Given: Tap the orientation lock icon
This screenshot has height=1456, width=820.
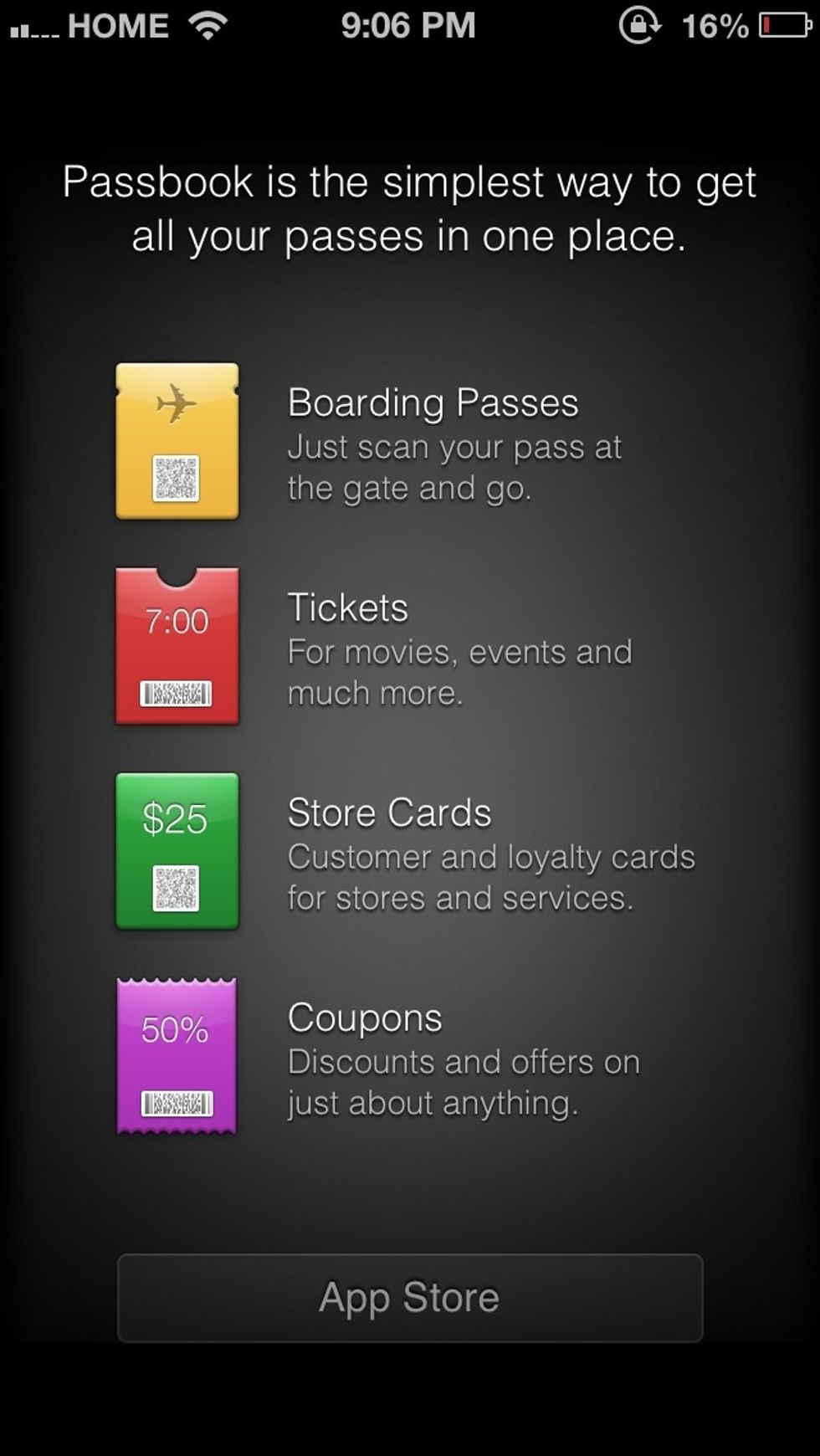Looking at the screenshot, I should coord(639,25).
